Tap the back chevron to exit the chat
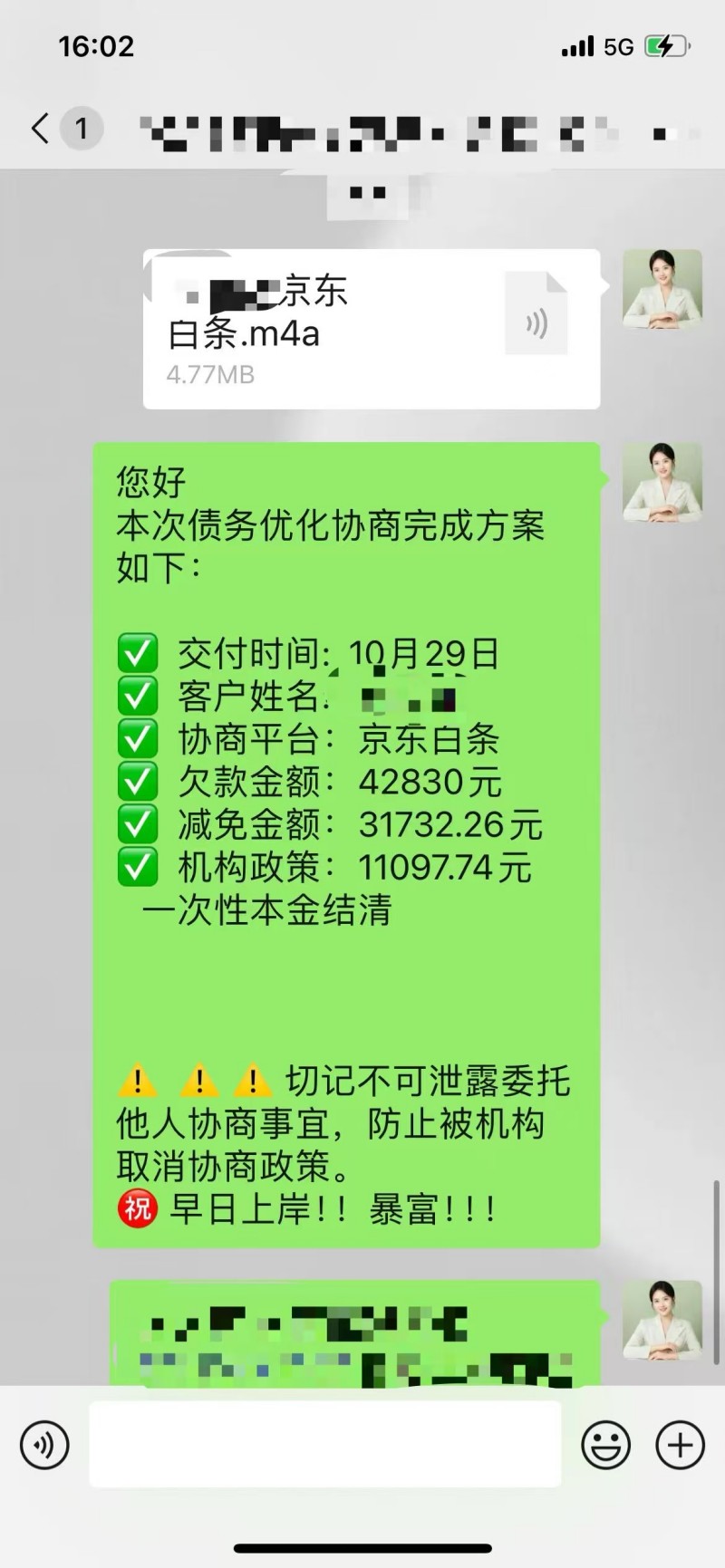725x1568 pixels. [38, 129]
